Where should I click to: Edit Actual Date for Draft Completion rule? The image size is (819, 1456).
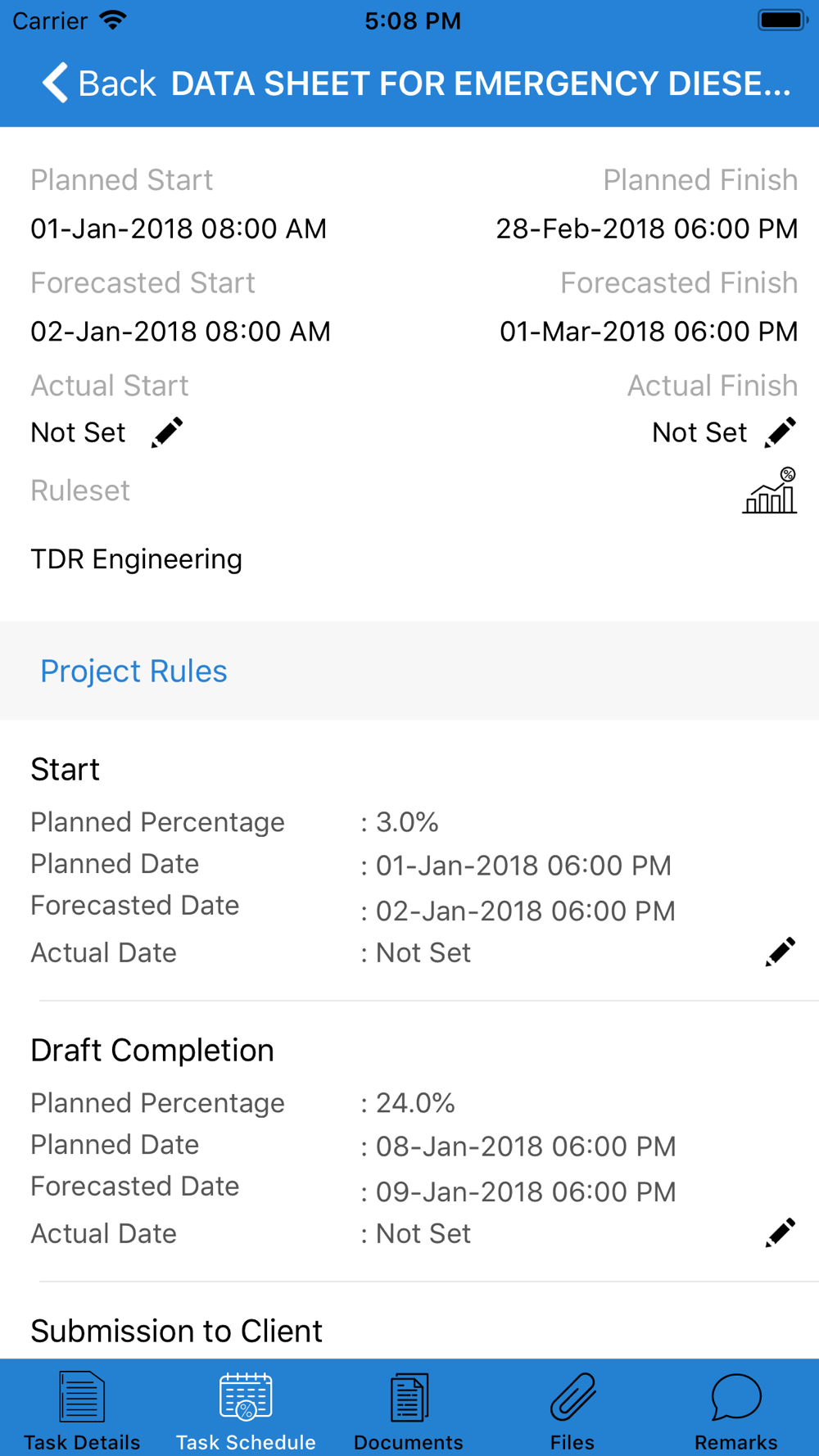781,1233
